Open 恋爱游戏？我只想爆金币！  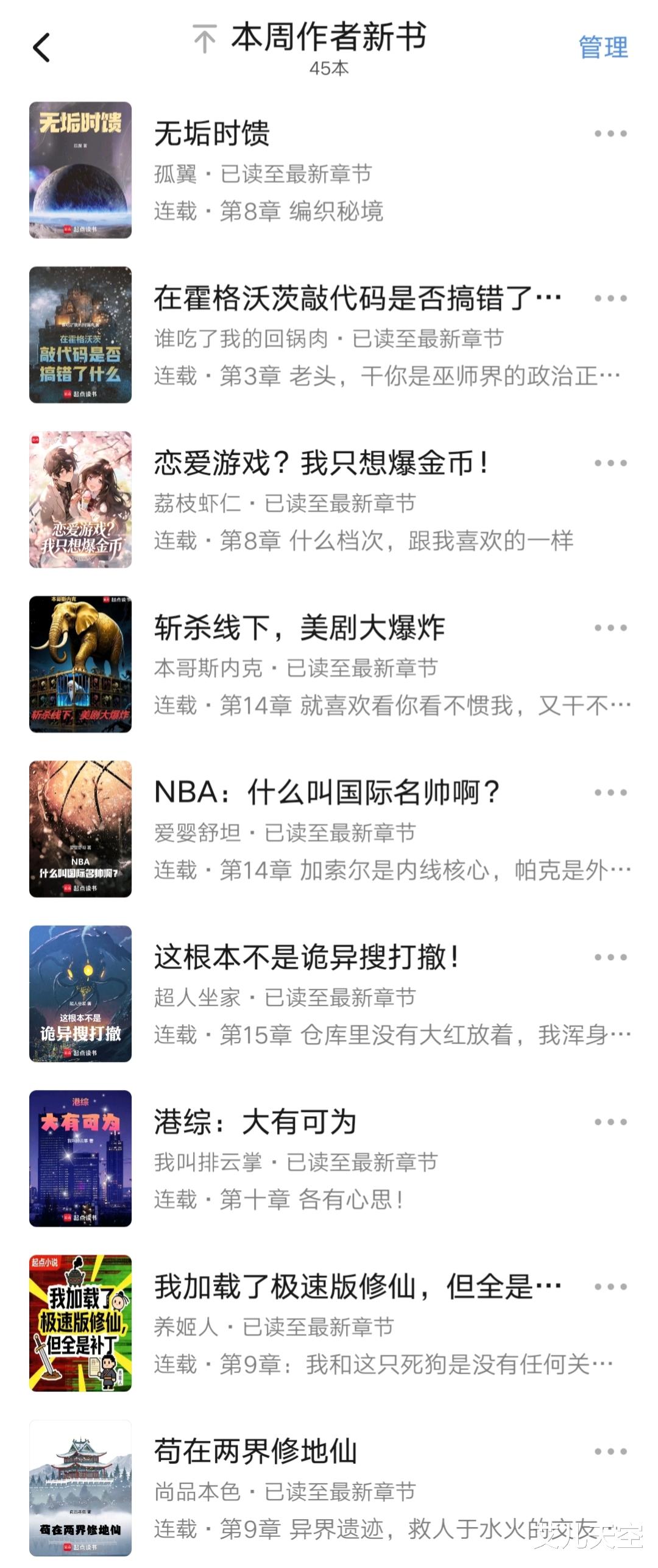tap(329, 499)
